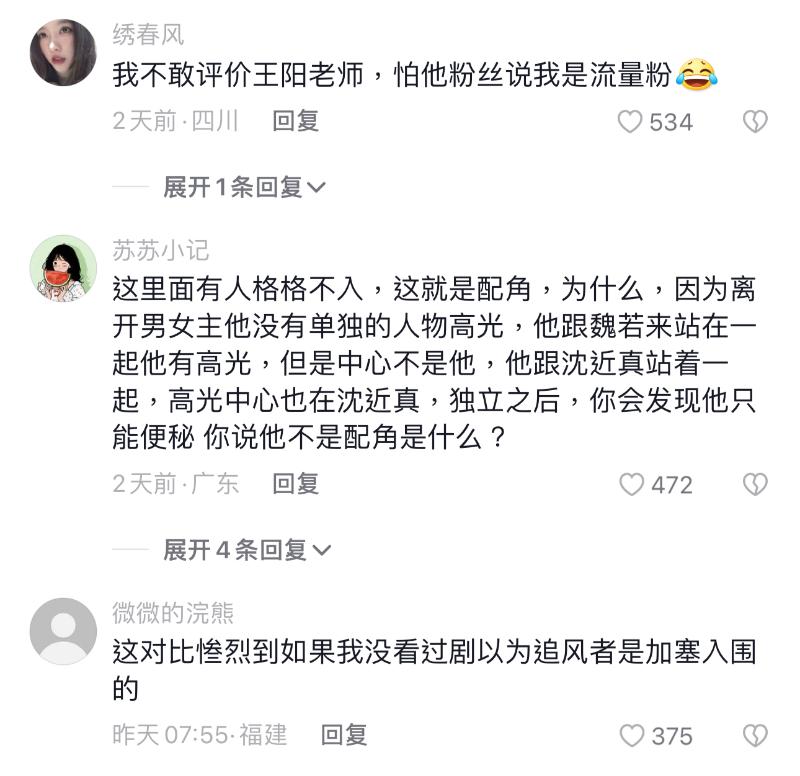800x776 pixels.
Task: Dislike 绣春风's comment
Action: pos(754,122)
